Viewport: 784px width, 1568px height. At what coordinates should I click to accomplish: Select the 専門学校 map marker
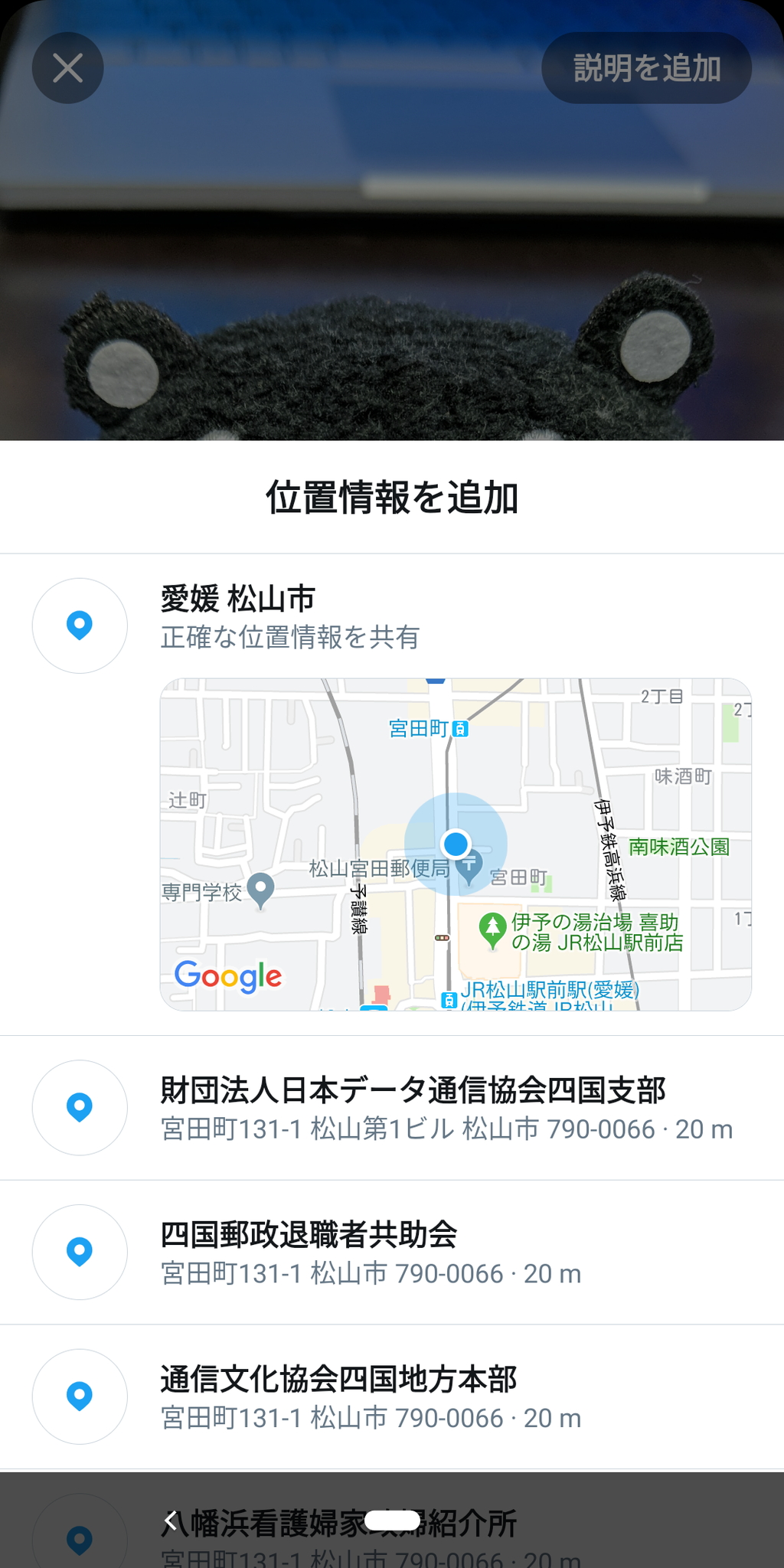click(261, 887)
